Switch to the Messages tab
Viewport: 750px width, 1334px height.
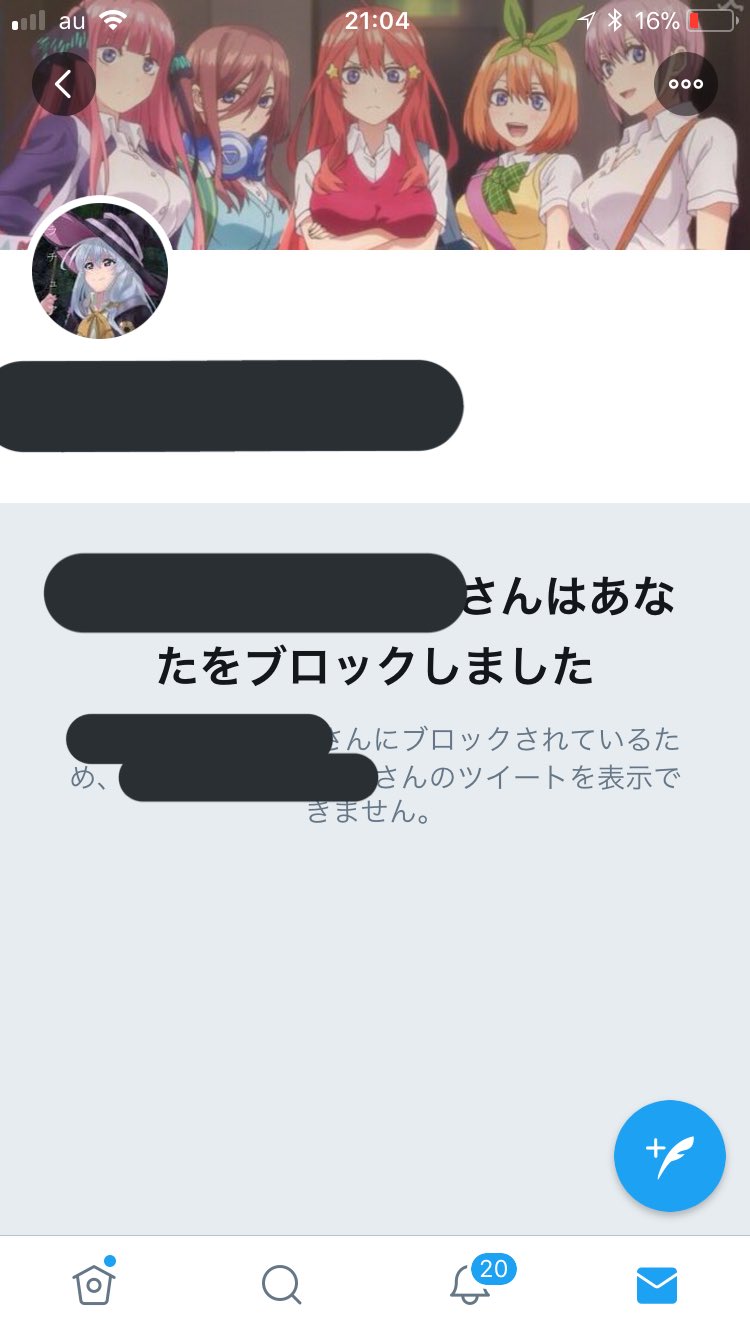657,1285
